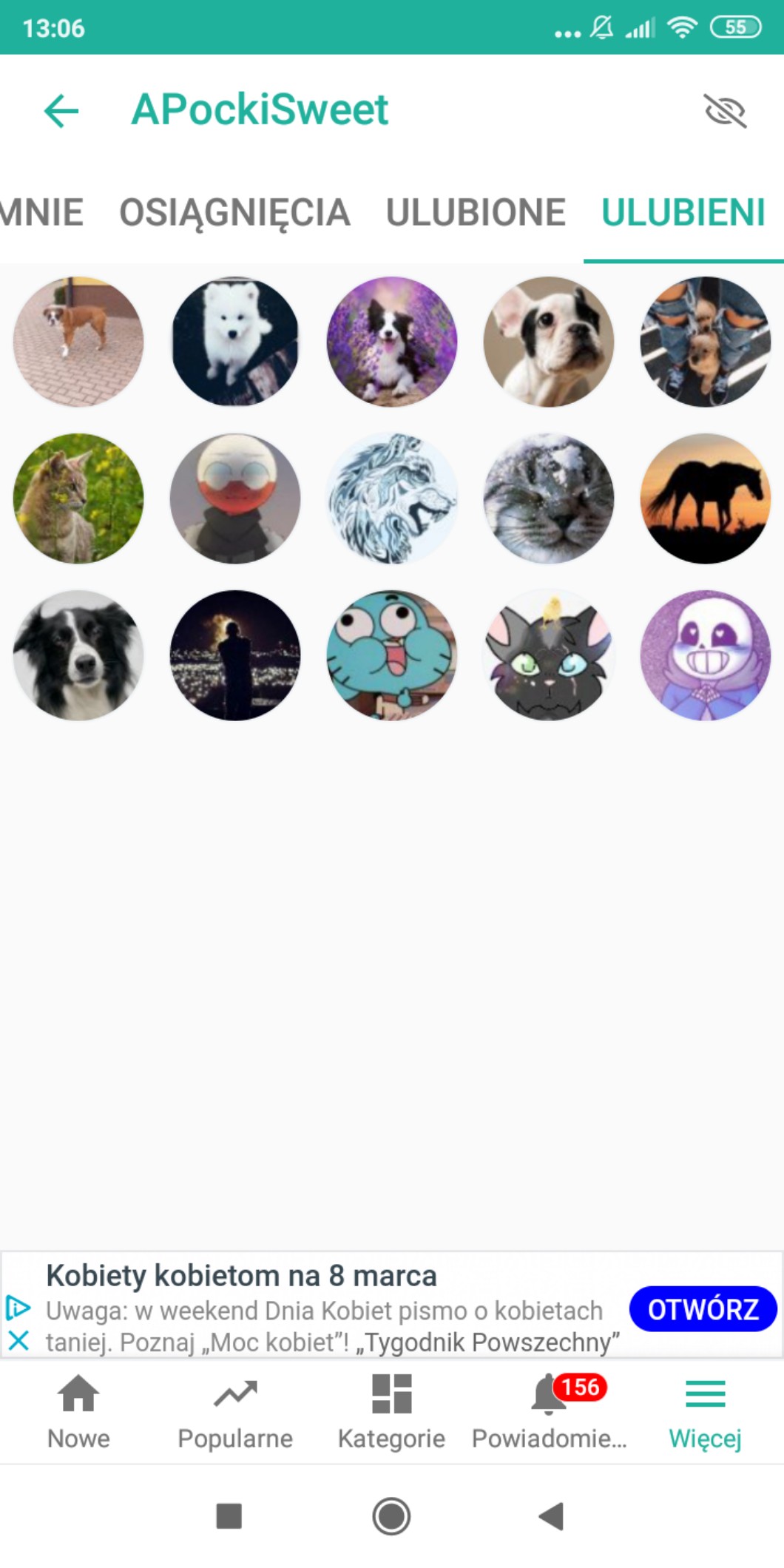Screen dimensions: 784x1568
Task: Open the white fluffy Samoyed avatar
Action: click(235, 342)
